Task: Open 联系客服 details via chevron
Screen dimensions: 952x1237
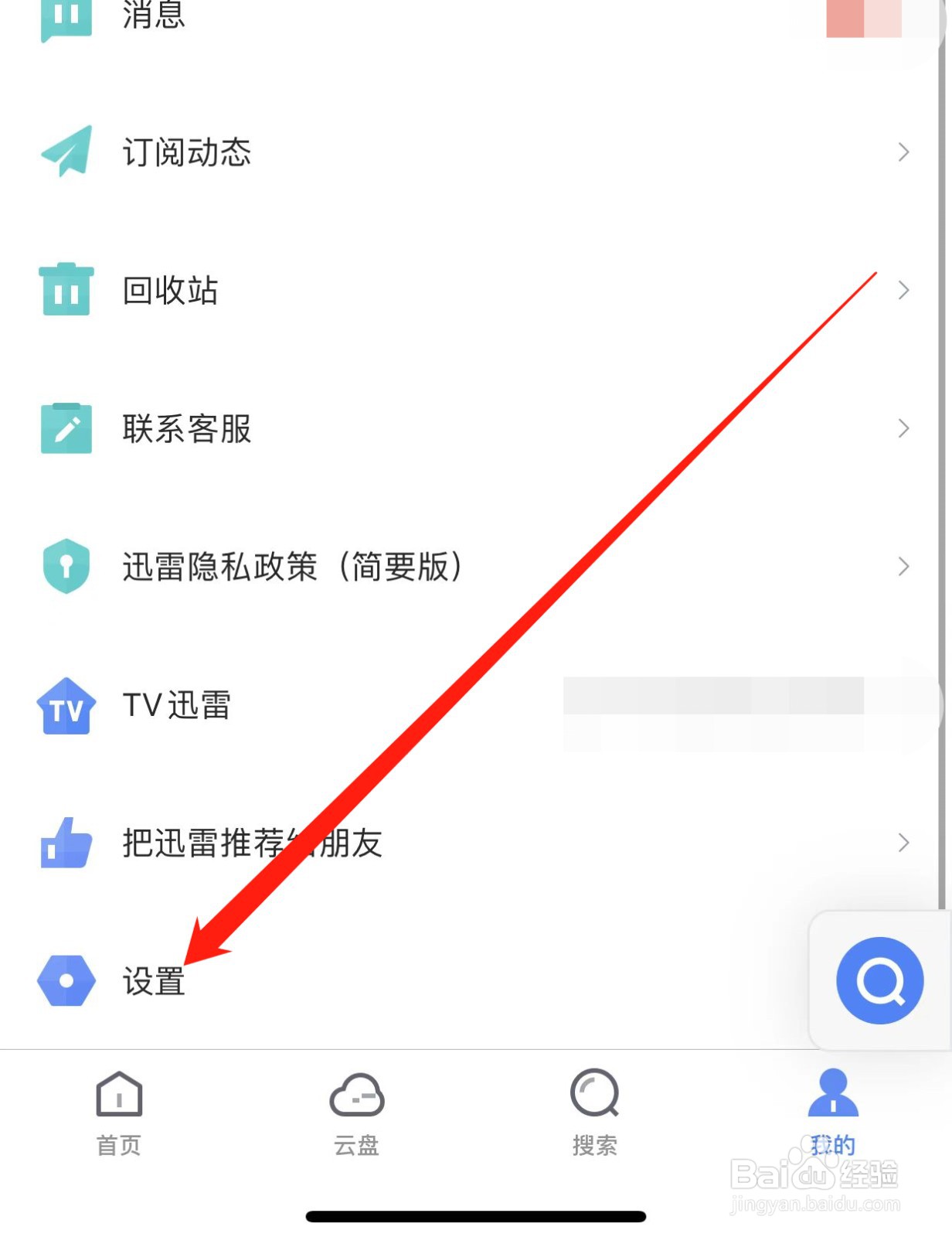Action: [904, 428]
